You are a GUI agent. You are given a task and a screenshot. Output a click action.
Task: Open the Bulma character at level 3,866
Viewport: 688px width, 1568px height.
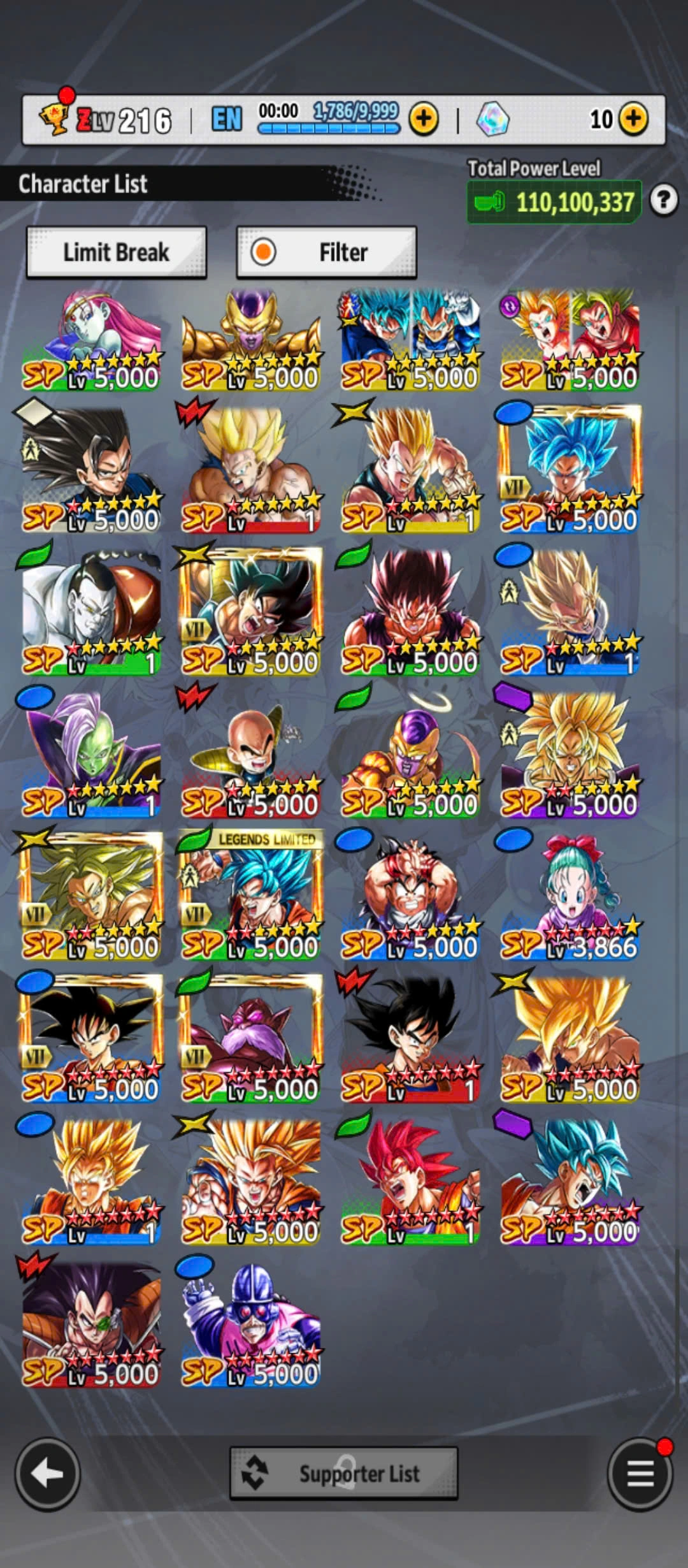(x=570, y=896)
